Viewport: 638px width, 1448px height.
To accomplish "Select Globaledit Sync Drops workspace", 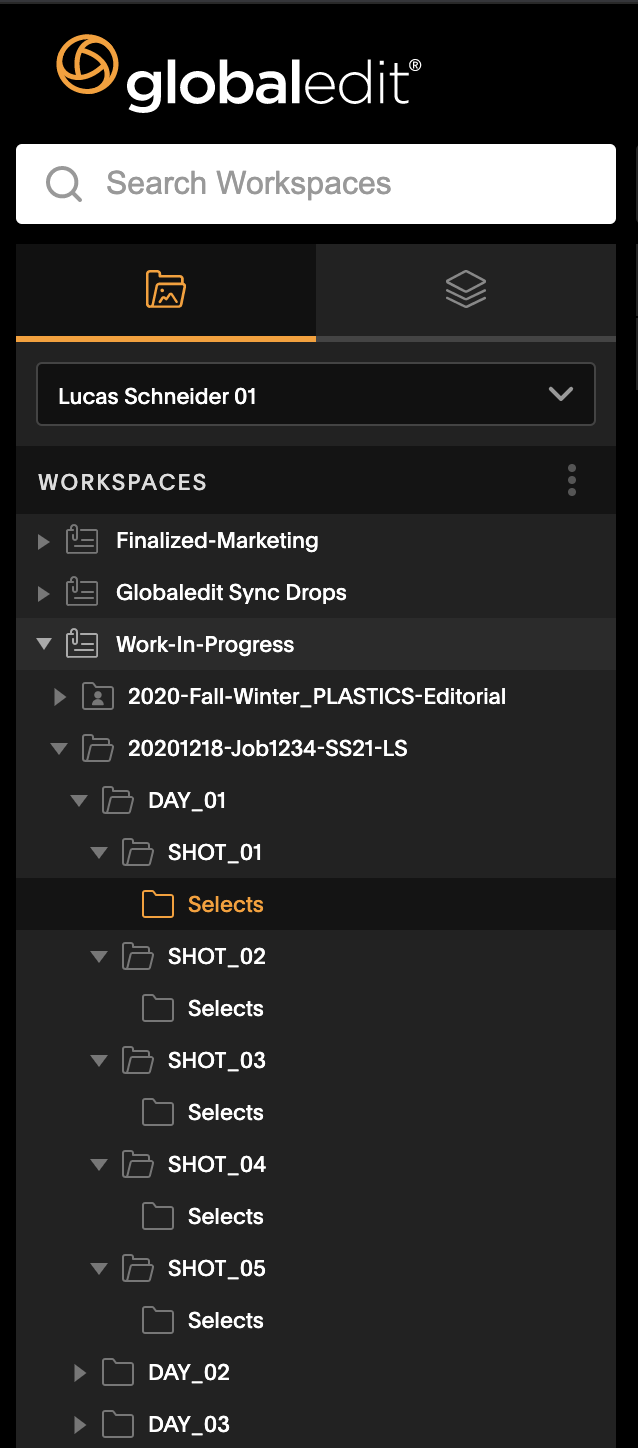I will (231, 593).
